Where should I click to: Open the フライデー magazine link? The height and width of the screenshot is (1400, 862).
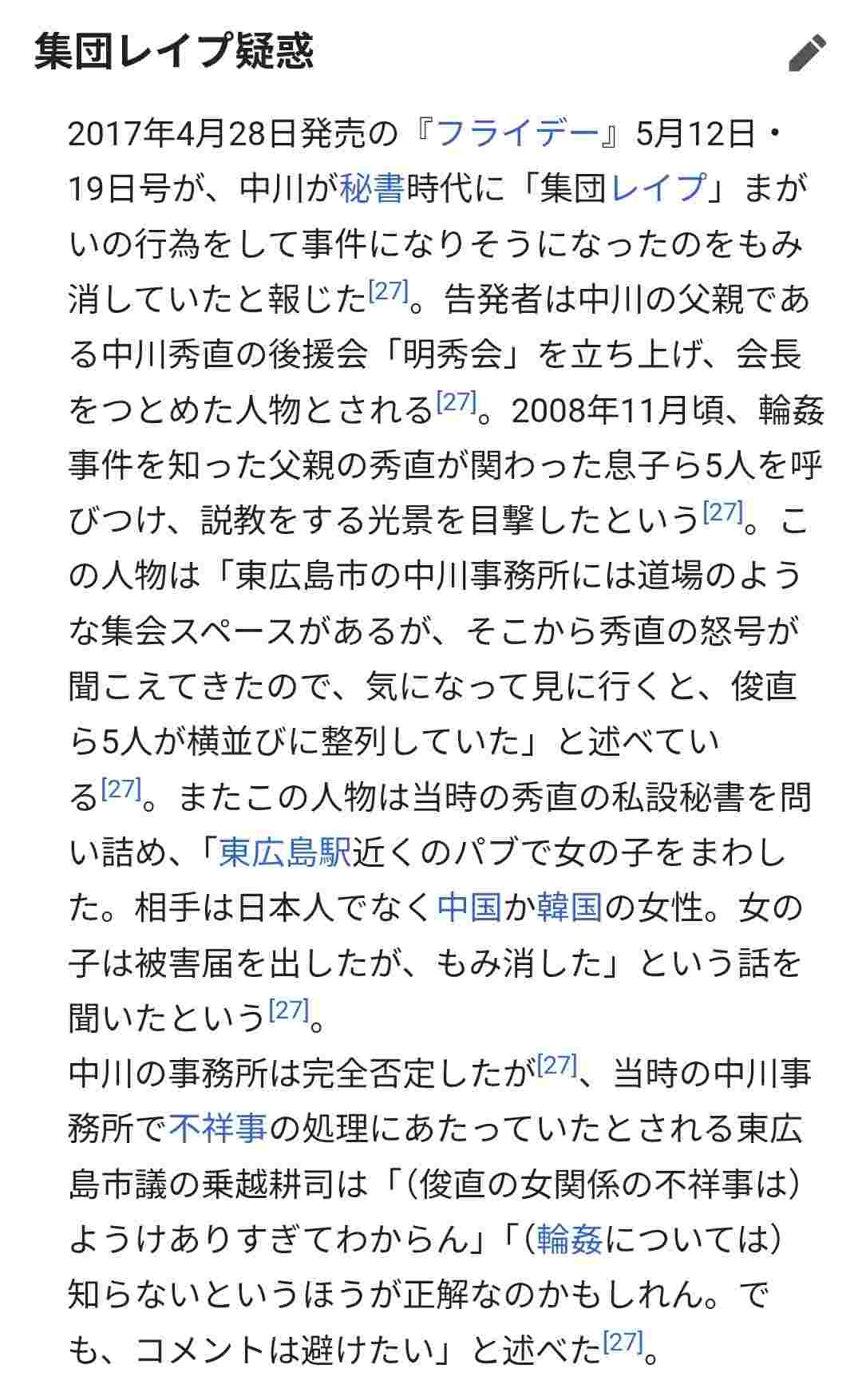coord(516,133)
